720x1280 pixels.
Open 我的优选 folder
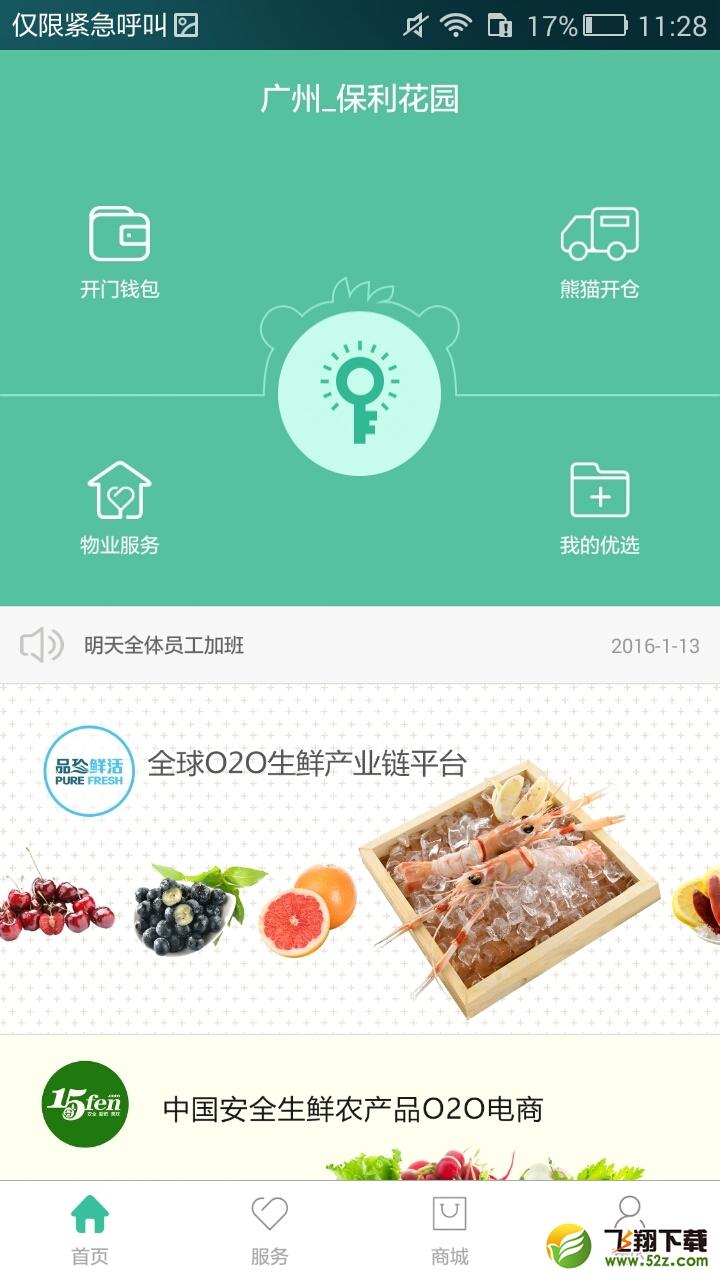click(x=599, y=508)
